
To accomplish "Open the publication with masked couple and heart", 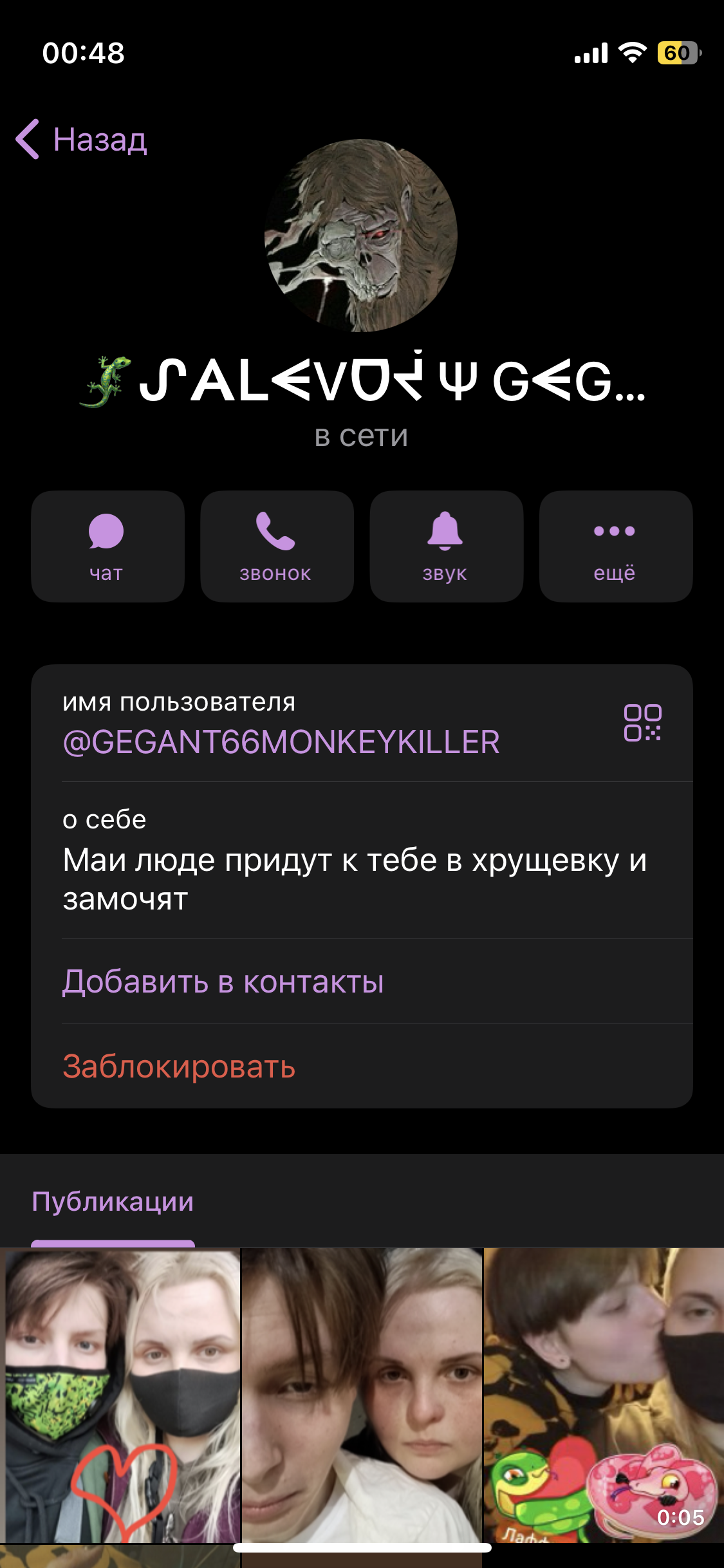I will click(x=120, y=1395).
